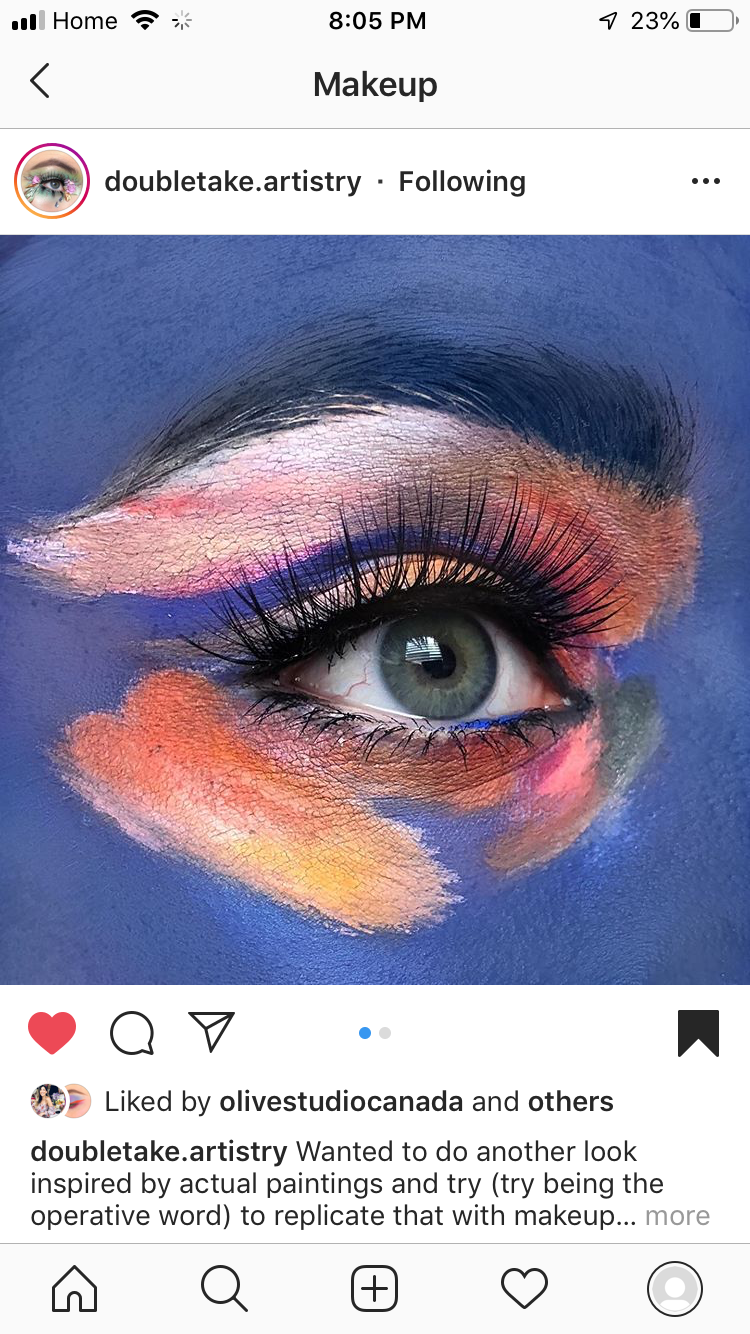Share the post via the paper plane icon

tap(211, 1032)
